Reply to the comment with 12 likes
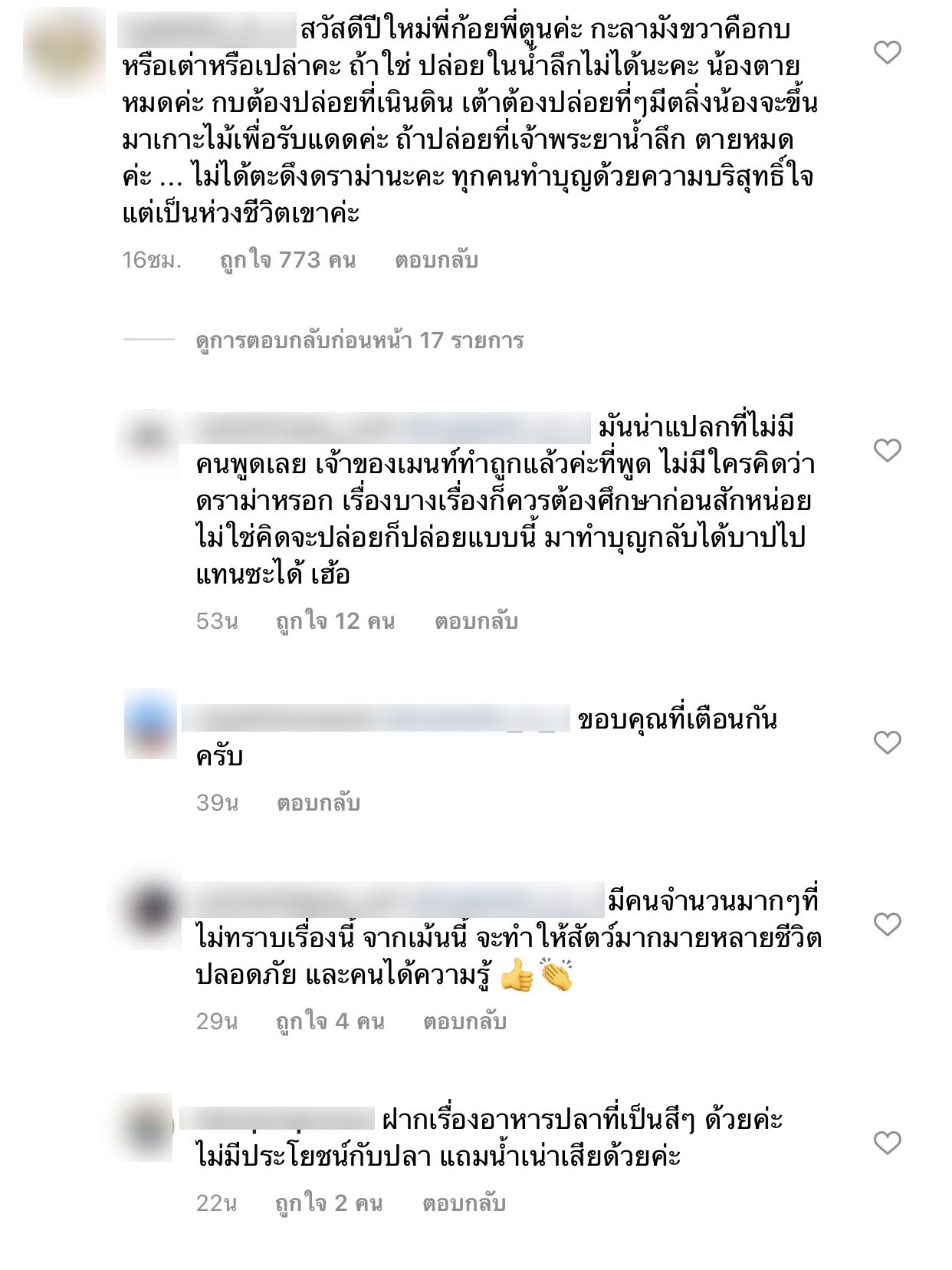 click(476, 620)
